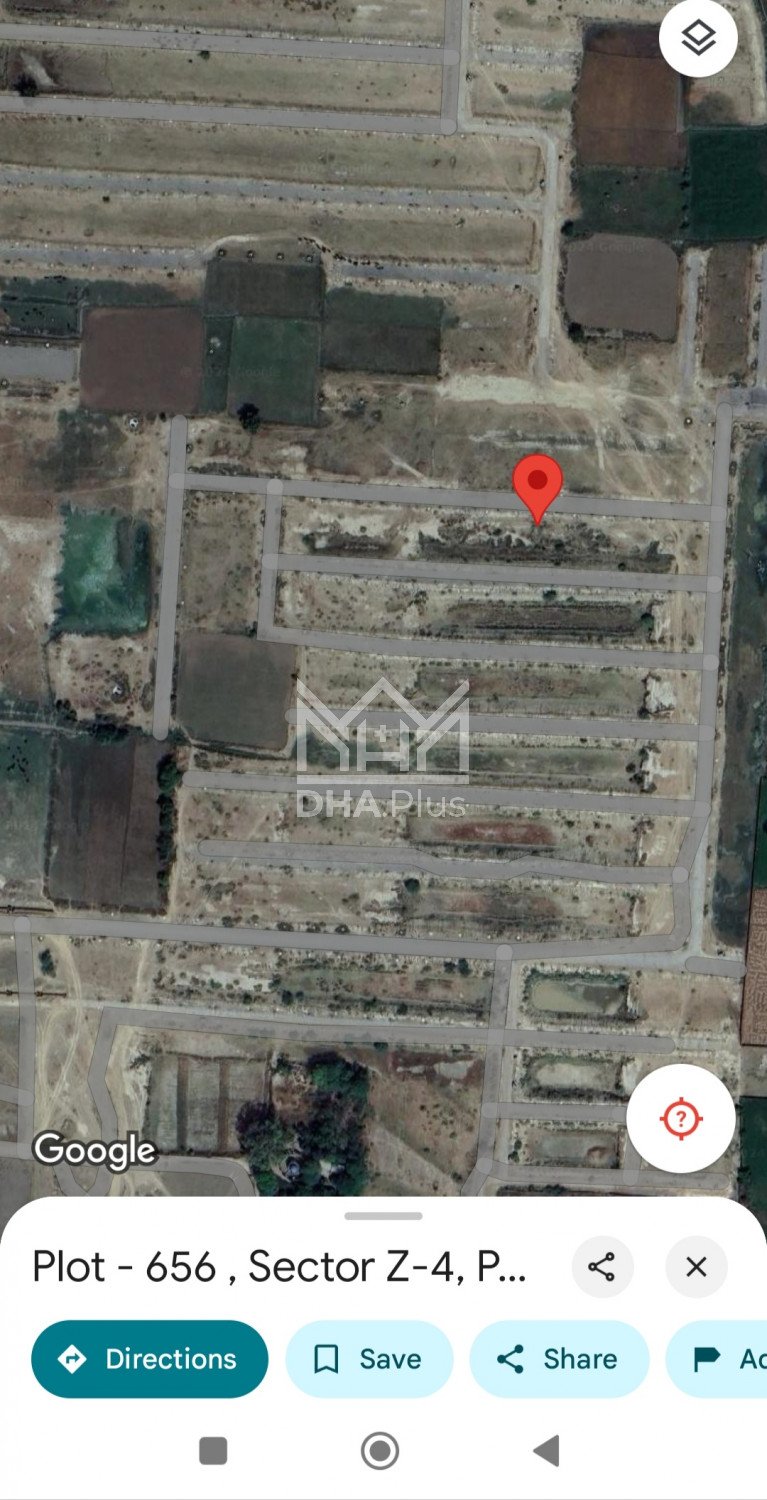Center map on my current location
Viewport: 767px width, 1500px height.
681,1118
